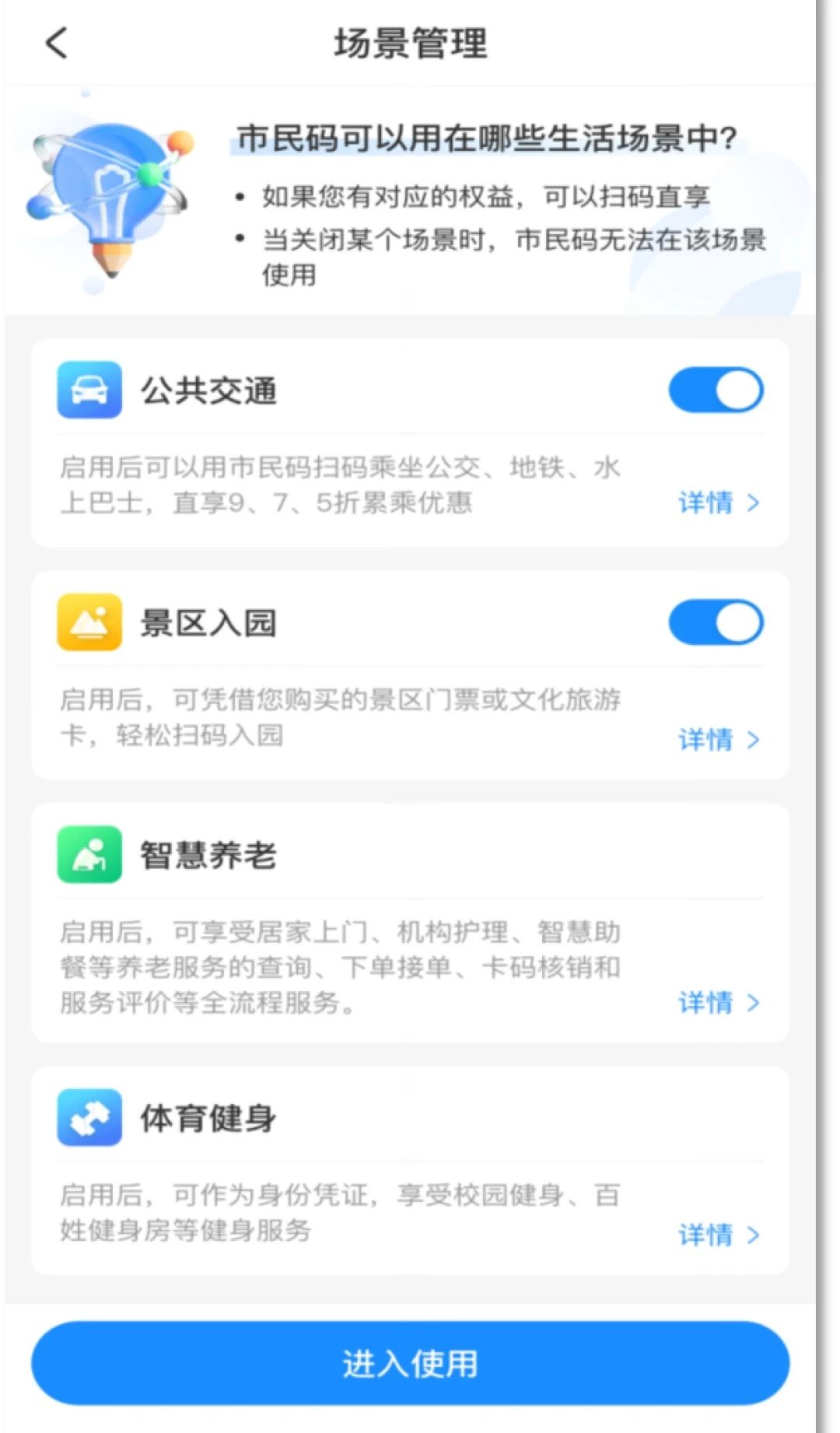Image resolution: width=840 pixels, height=1433 pixels.
Task: Open 详情 for 公共交通
Action: 718,503
